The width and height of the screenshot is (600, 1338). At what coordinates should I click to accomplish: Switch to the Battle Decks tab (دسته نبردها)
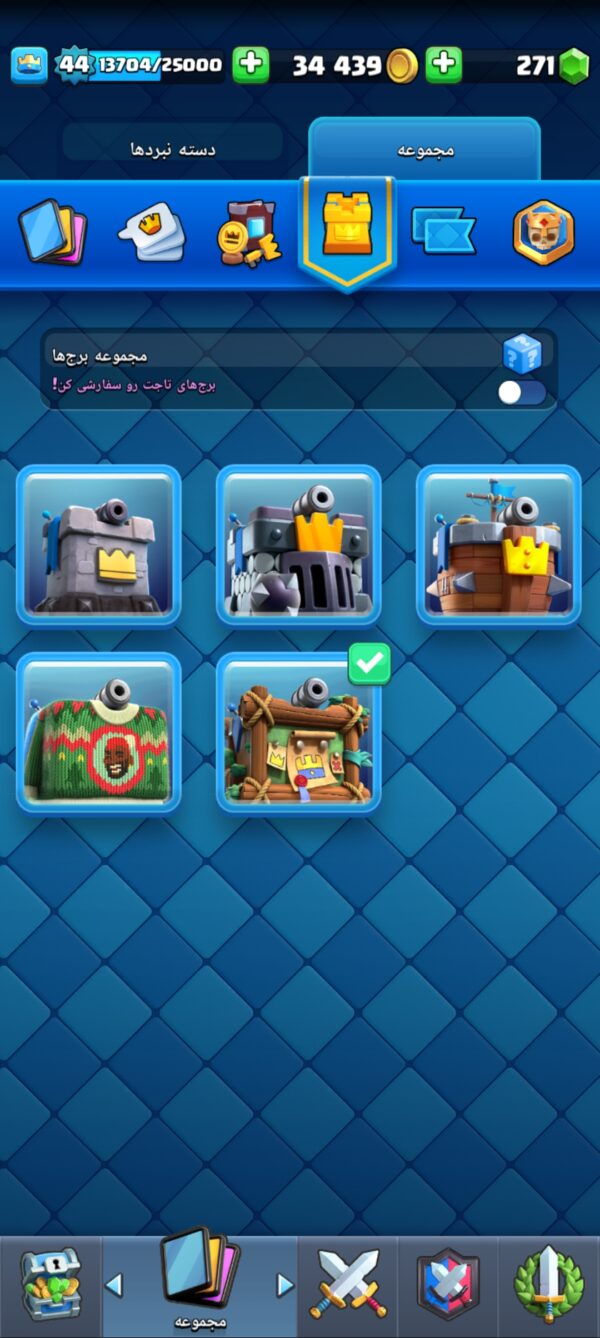click(173, 149)
